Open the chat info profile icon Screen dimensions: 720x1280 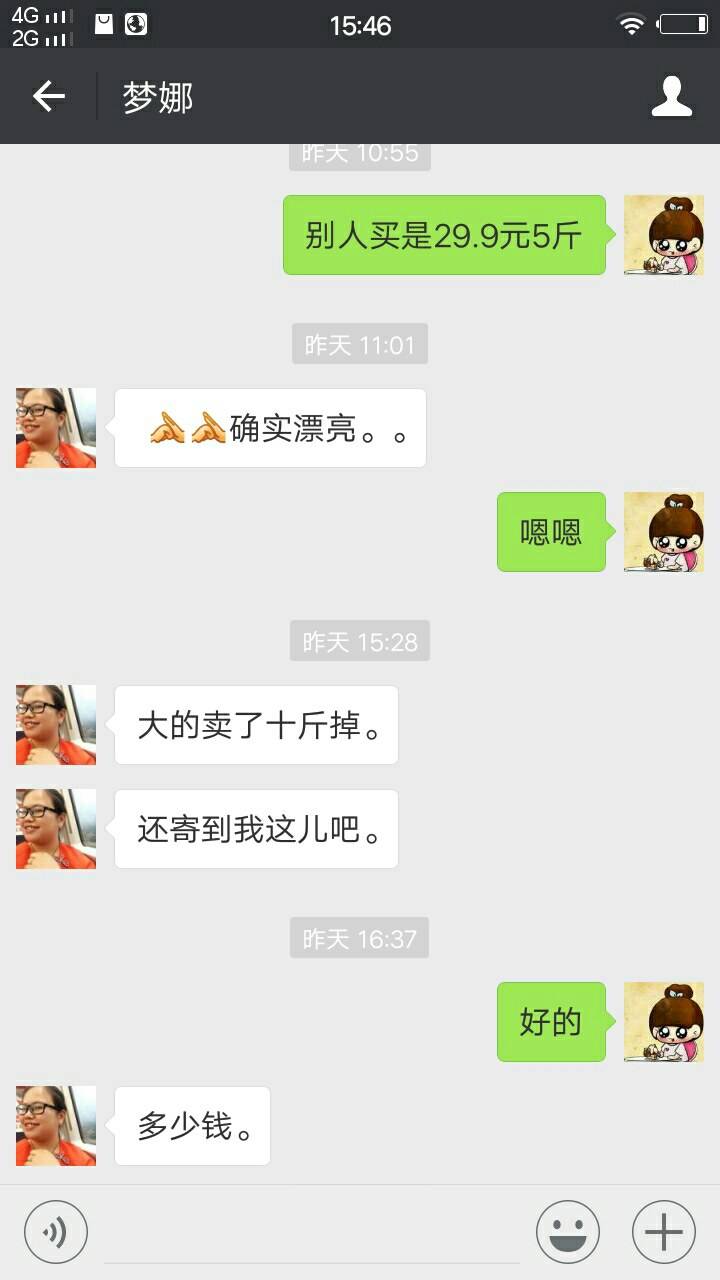[x=671, y=97]
